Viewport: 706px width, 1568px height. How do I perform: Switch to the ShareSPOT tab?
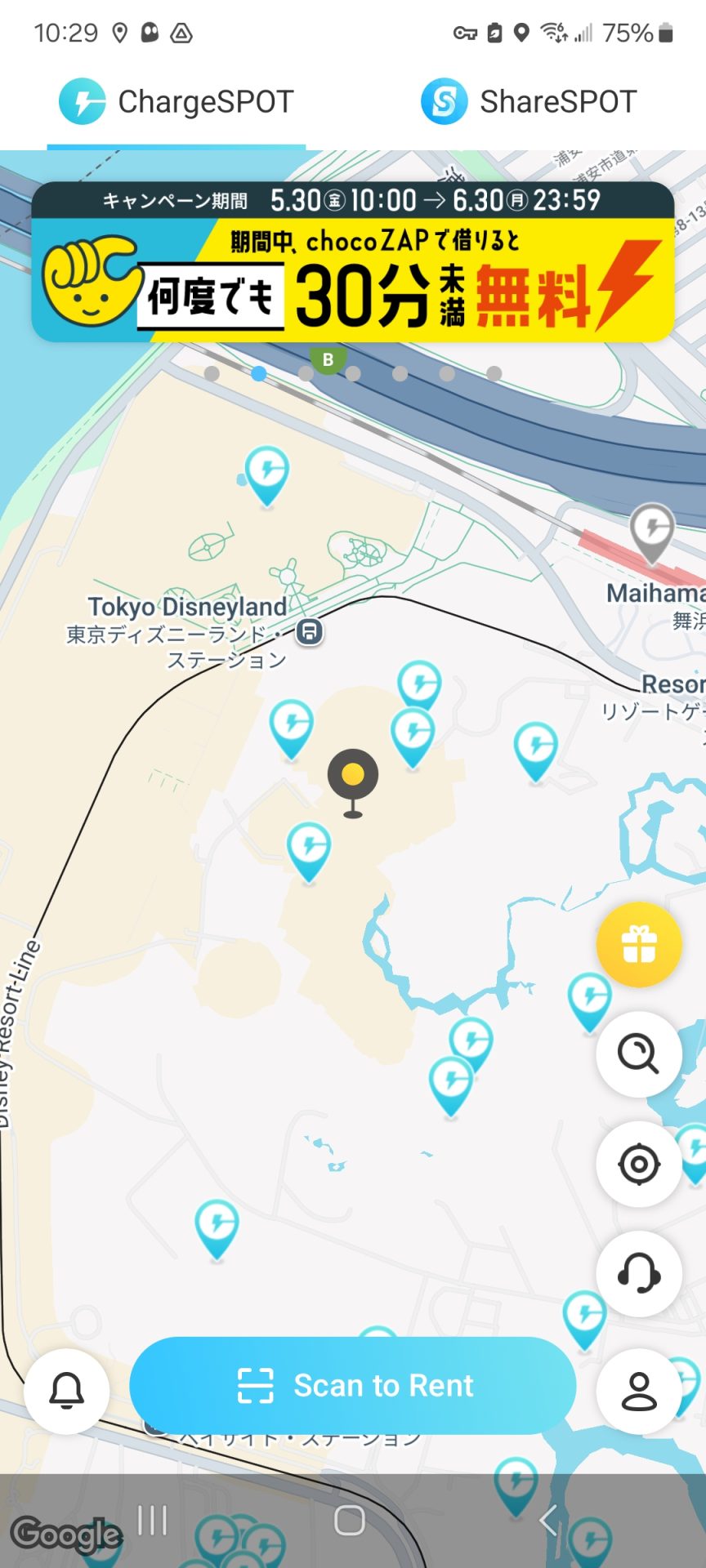529,102
